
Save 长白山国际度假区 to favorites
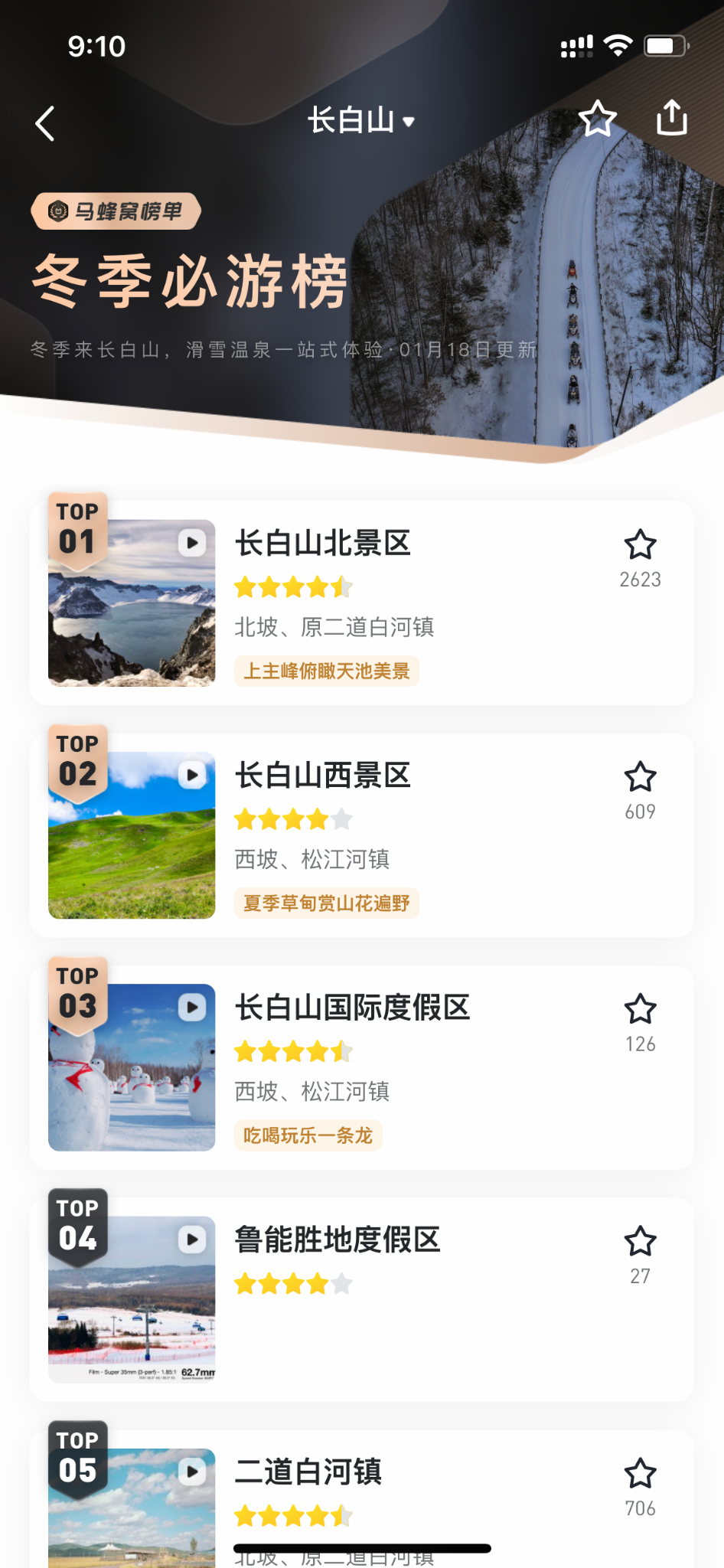click(x=640, y=1010)
